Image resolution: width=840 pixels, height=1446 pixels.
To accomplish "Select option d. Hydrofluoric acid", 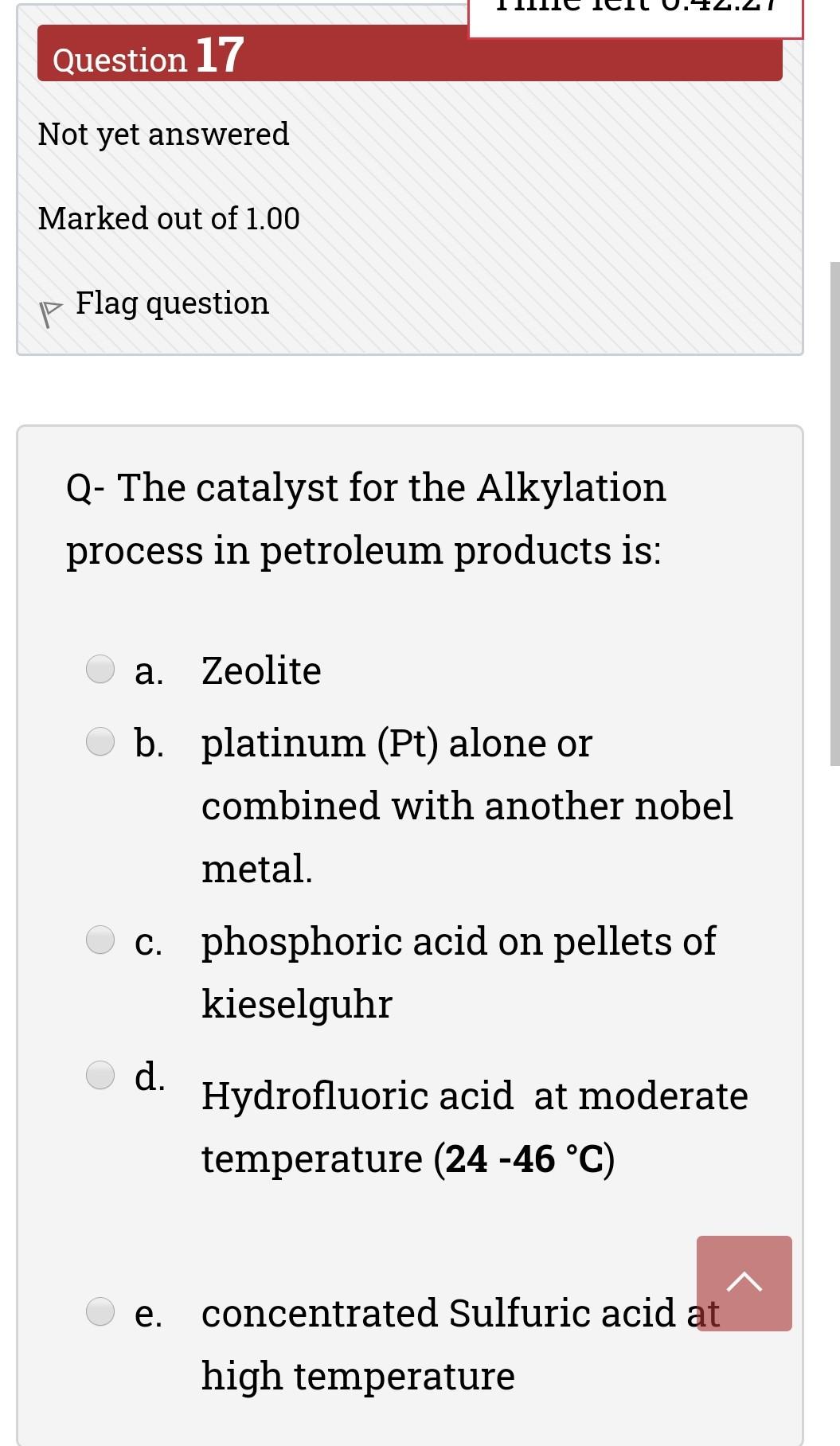I will pos(100,1075).
